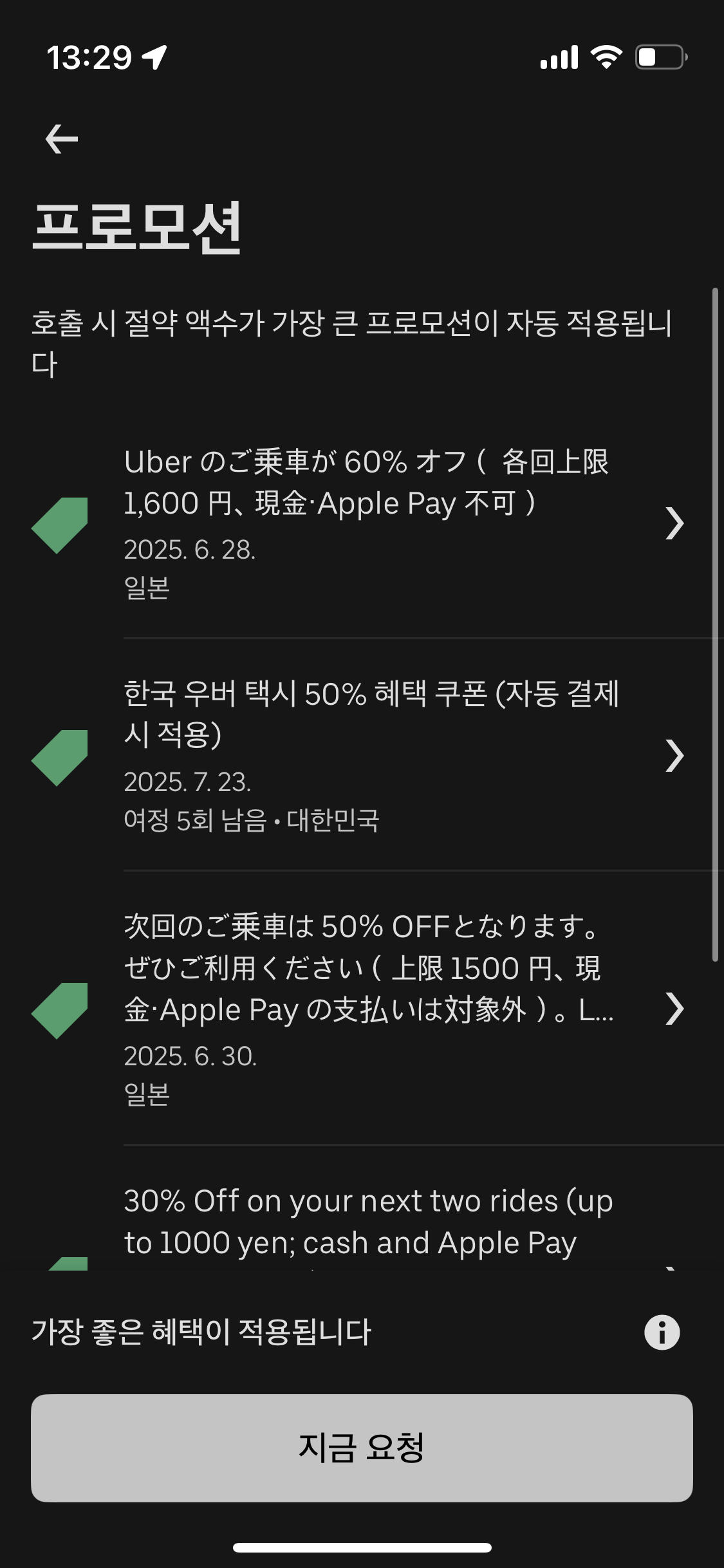Open the 50% OFF next ride Japan promo
The height and width of the screenshot is (1568, 724).
(362, 1008)
